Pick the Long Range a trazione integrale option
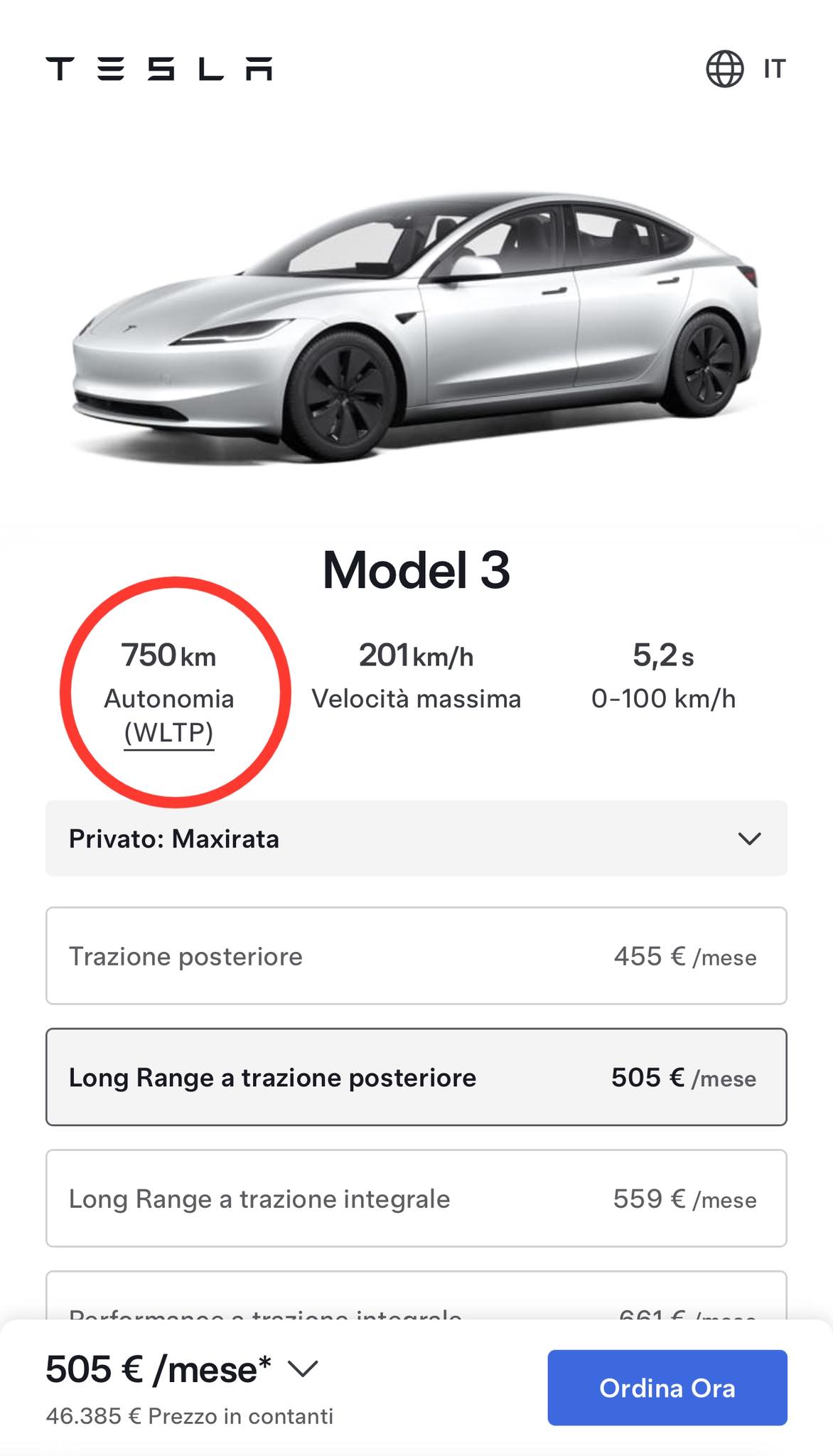This screenshot has width=833, height=1456. click(416, 1199)
